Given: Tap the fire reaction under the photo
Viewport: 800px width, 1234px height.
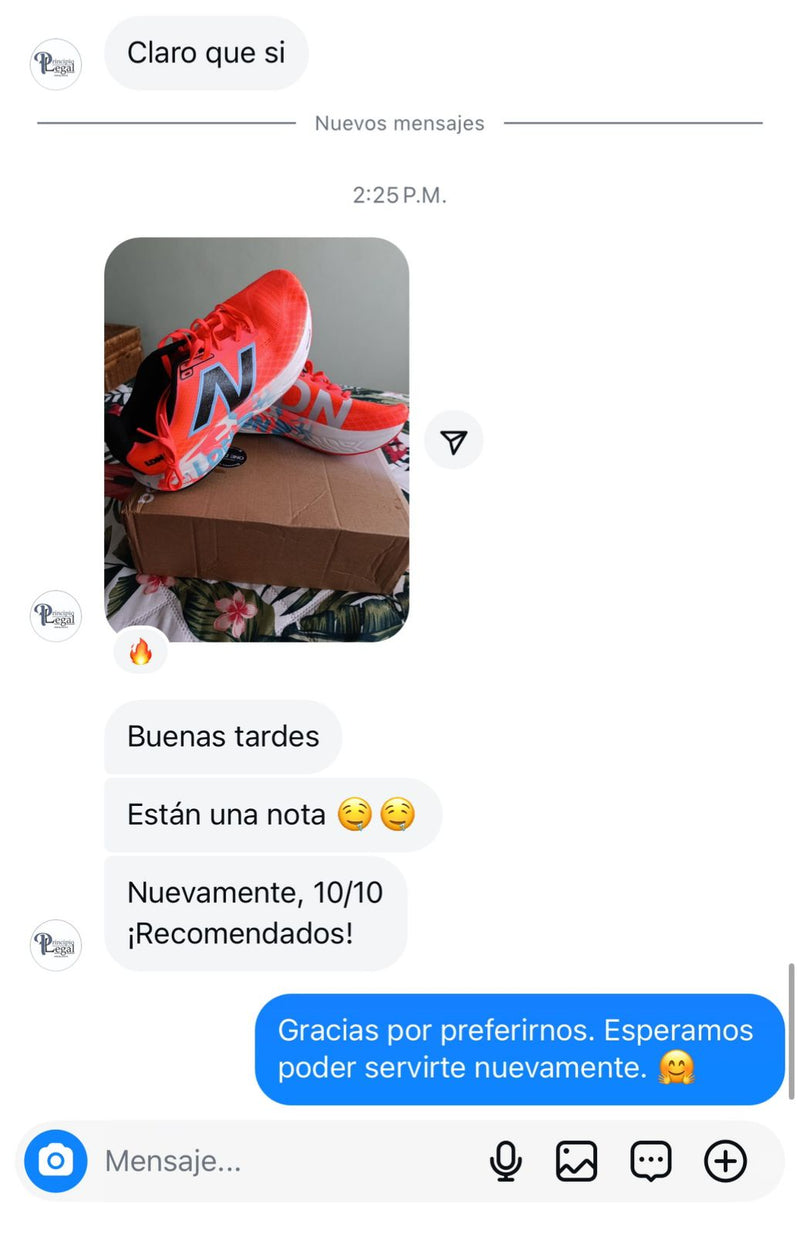Looking at the screenshot, I should [x=140, y=653].
